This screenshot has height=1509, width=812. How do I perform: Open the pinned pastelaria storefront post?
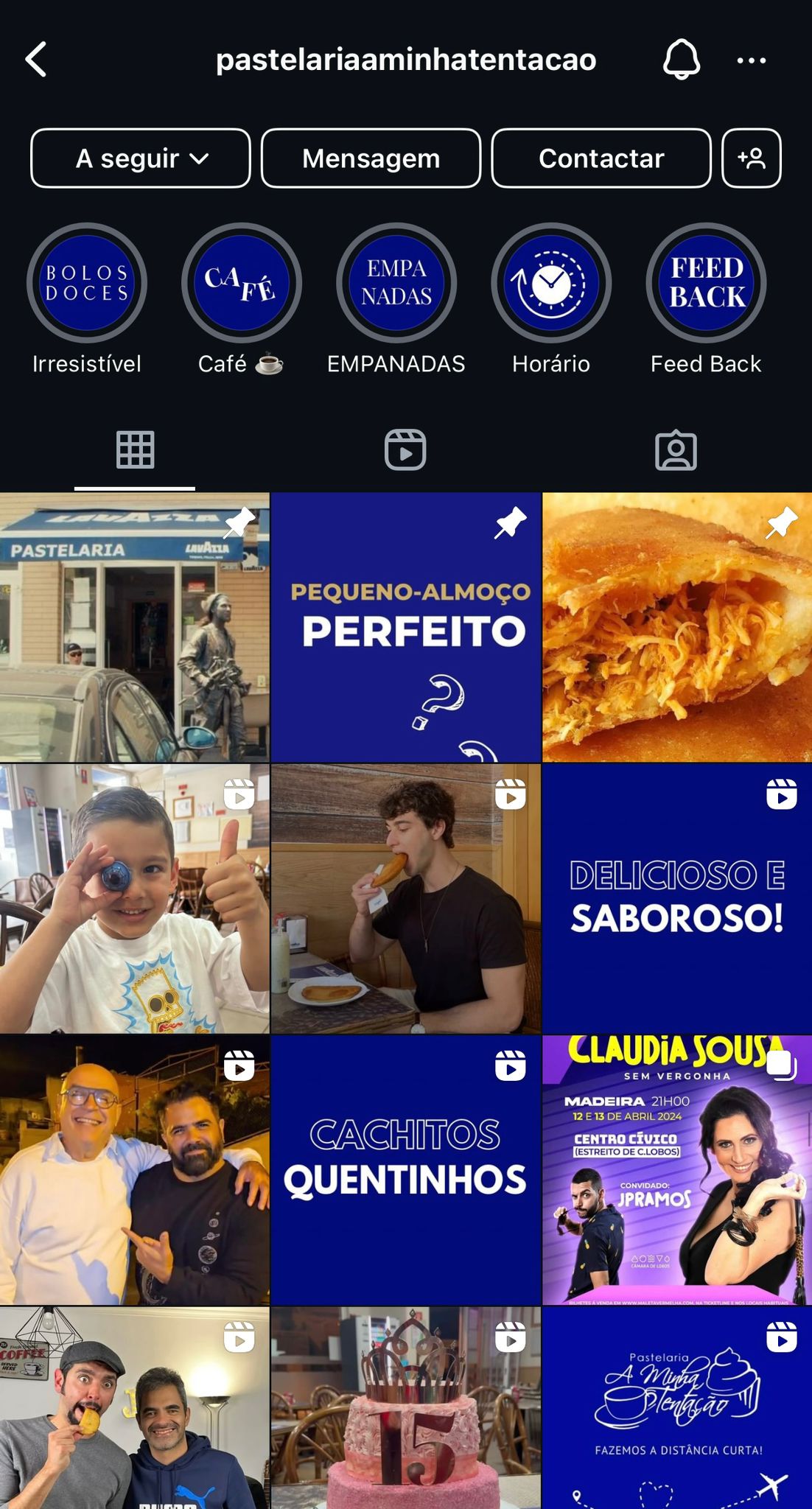point(135,628)
